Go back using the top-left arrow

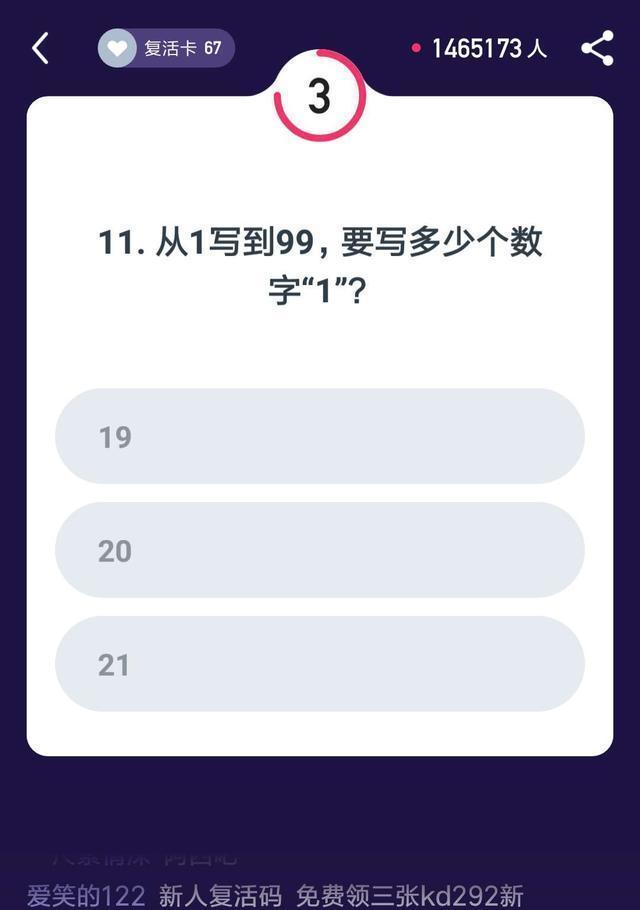[40, 48]
